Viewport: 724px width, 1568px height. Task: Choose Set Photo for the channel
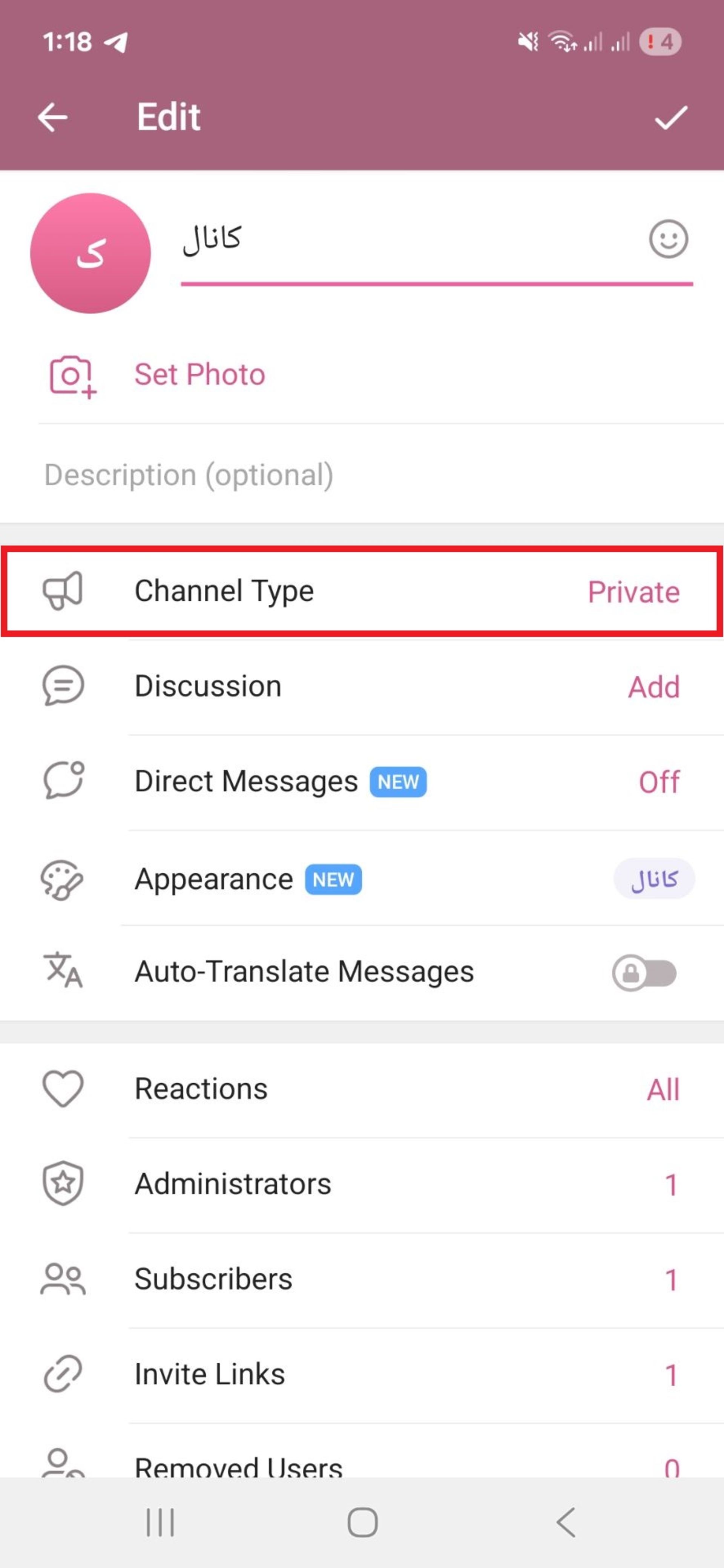[x=199, y=374]
